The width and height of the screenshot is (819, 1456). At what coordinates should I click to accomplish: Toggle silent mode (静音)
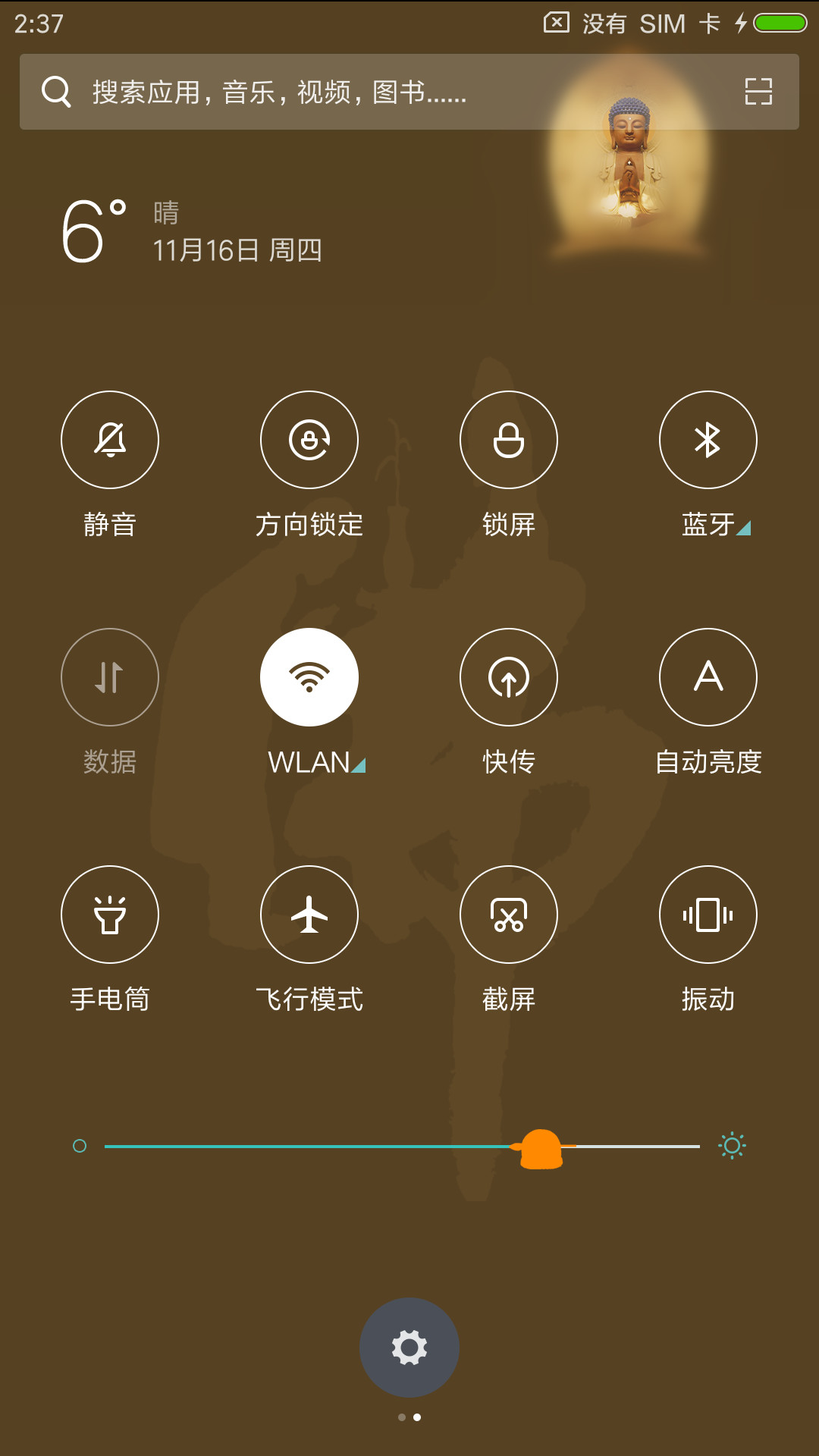click(110, 440)
